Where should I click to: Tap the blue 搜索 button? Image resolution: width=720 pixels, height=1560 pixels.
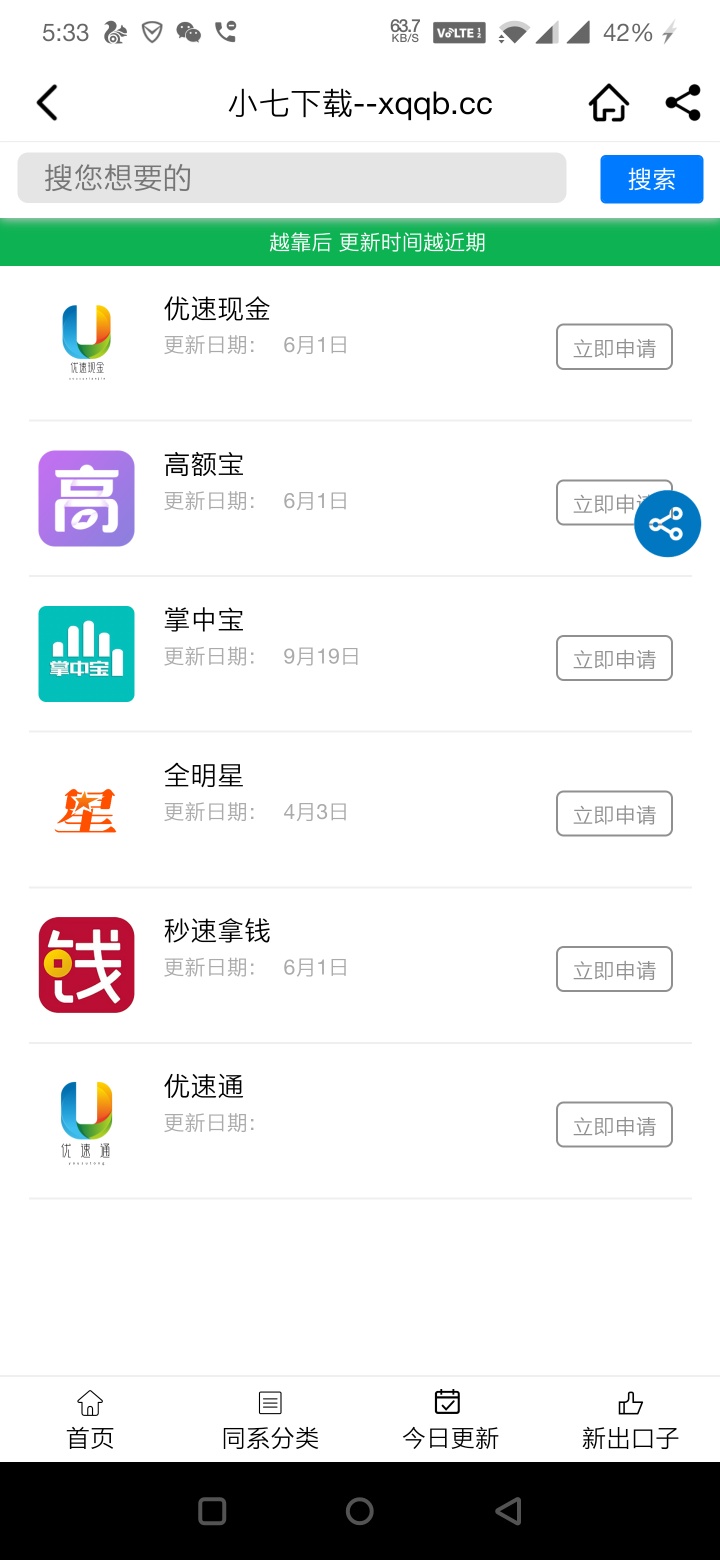(652, 179)
